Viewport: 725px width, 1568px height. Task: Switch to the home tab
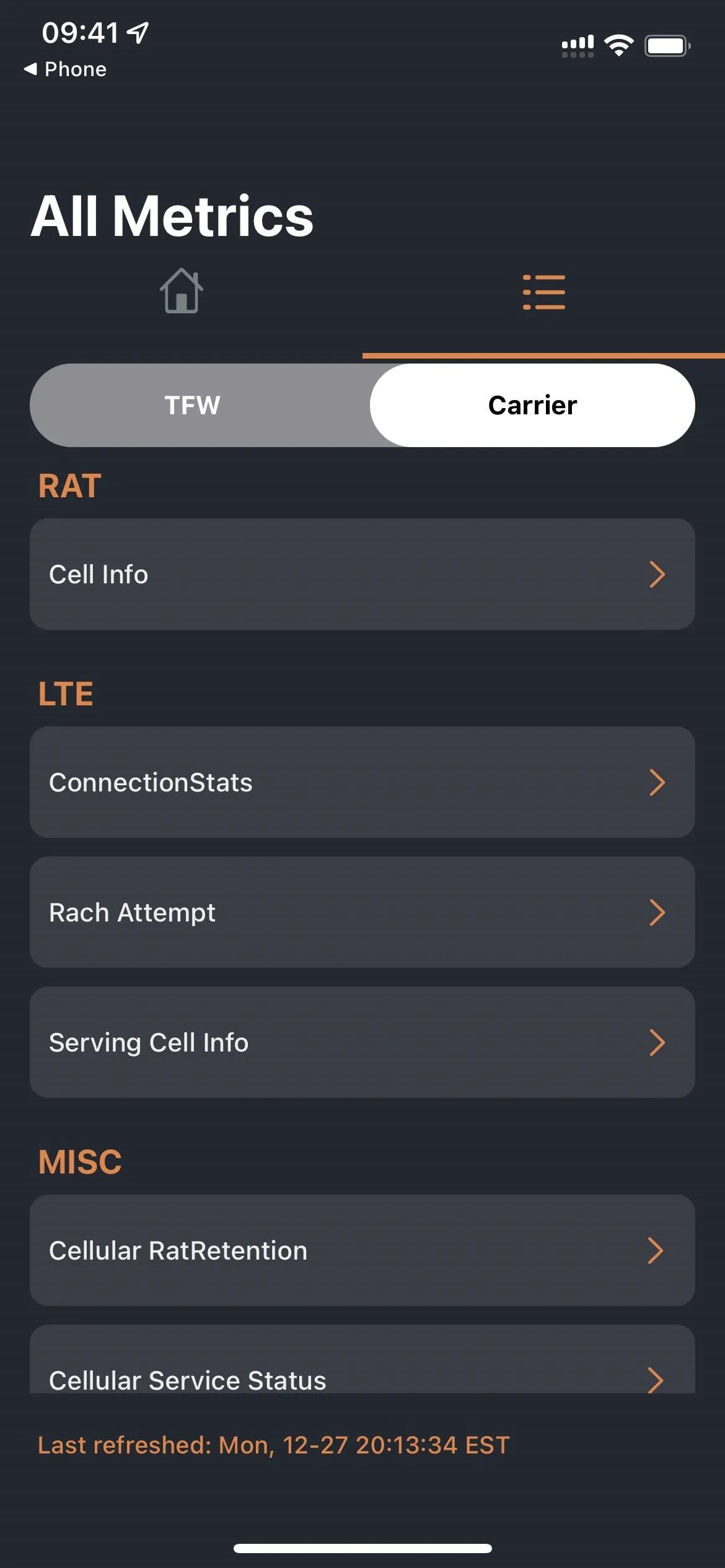click(x=181, y=291)
